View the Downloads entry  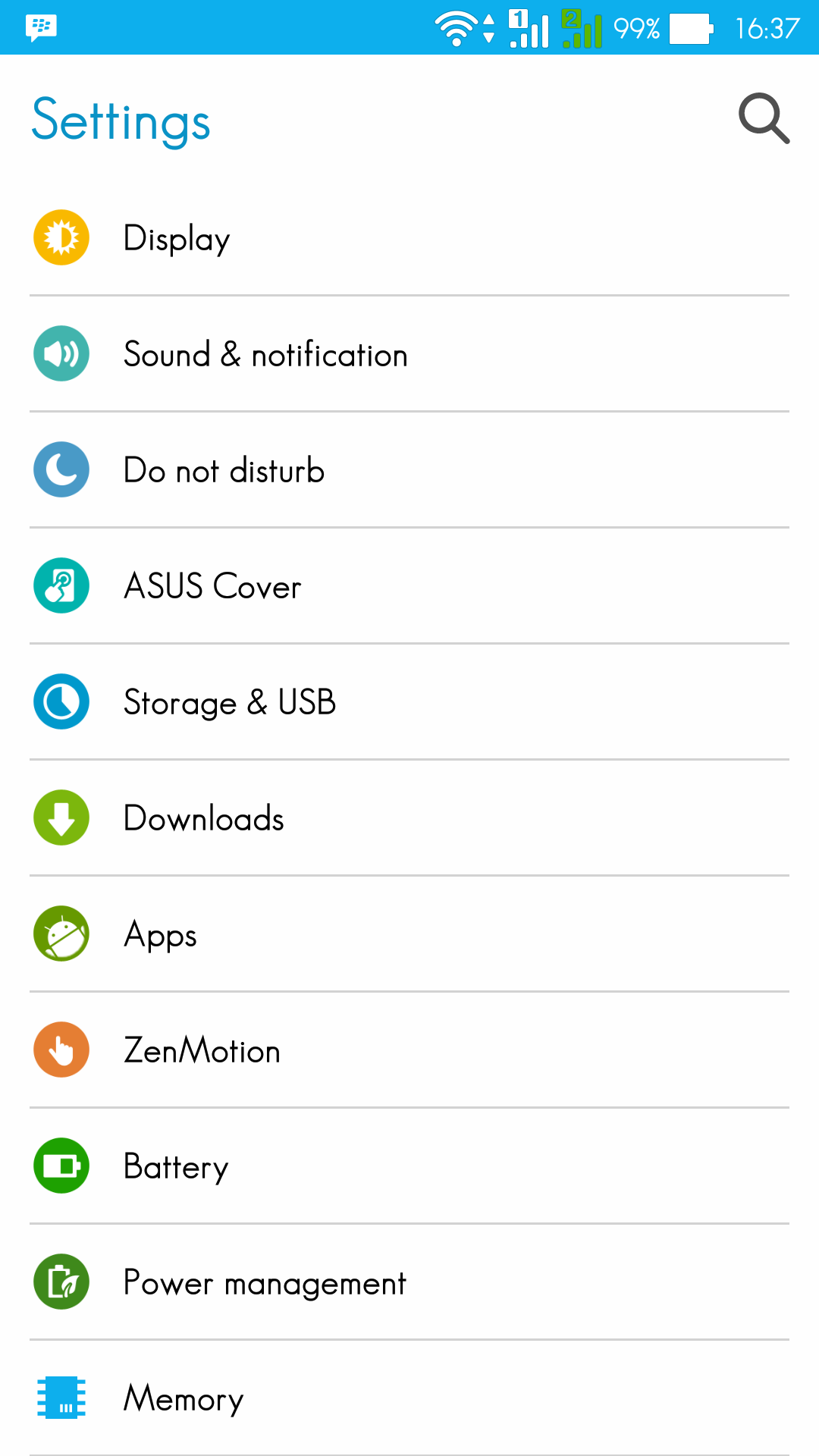pos(409,818)
